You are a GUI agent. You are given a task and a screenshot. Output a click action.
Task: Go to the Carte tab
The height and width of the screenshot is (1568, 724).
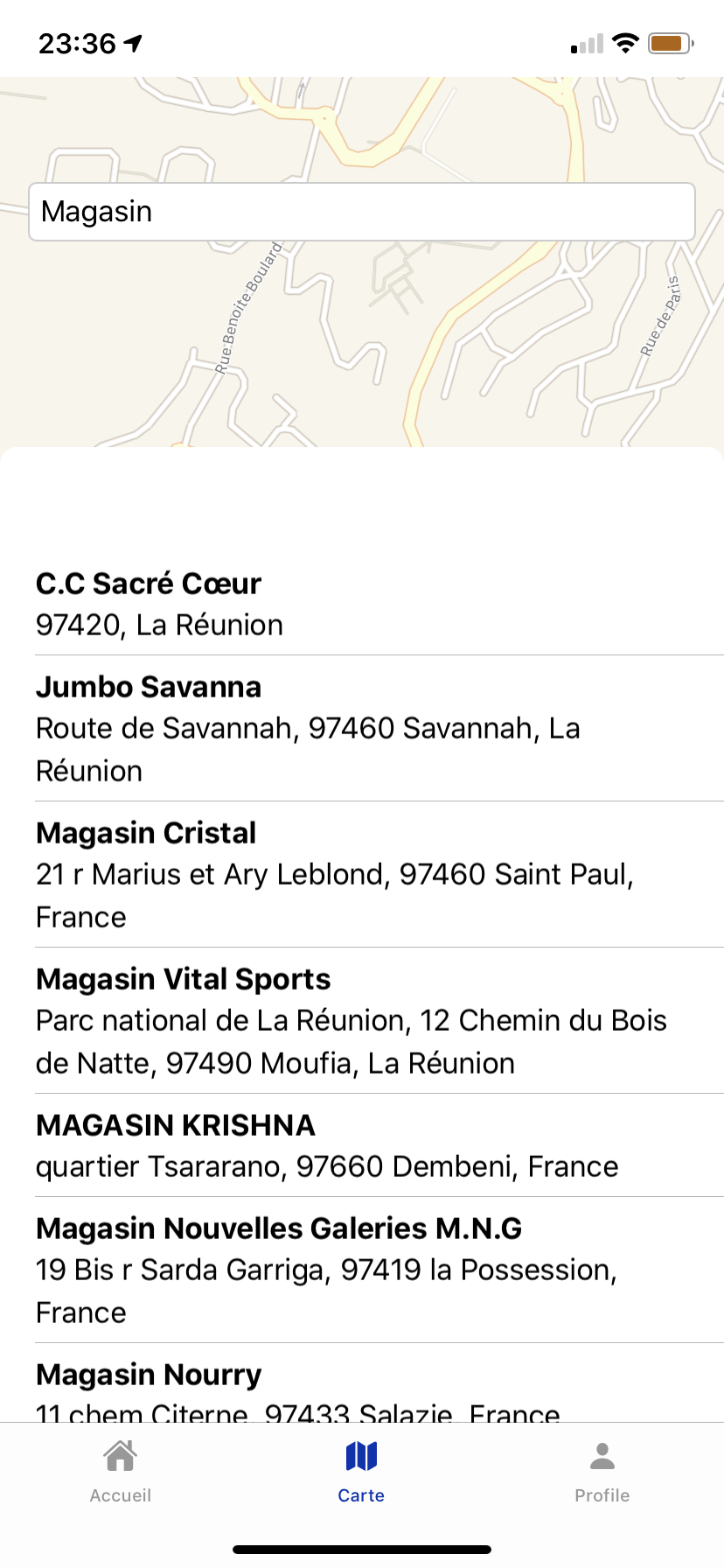pos(361,1472)
